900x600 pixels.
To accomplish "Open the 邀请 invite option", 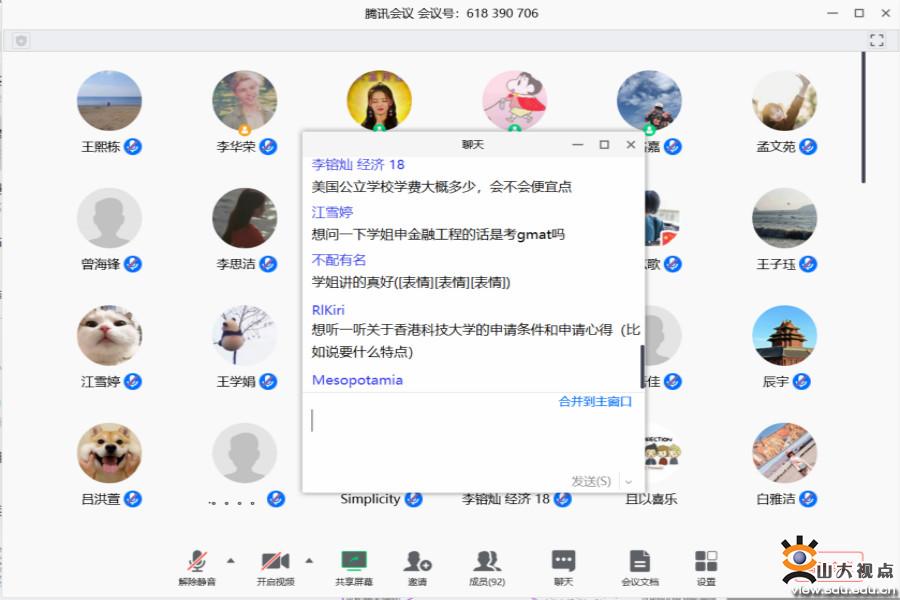I will tap(417, 567).
